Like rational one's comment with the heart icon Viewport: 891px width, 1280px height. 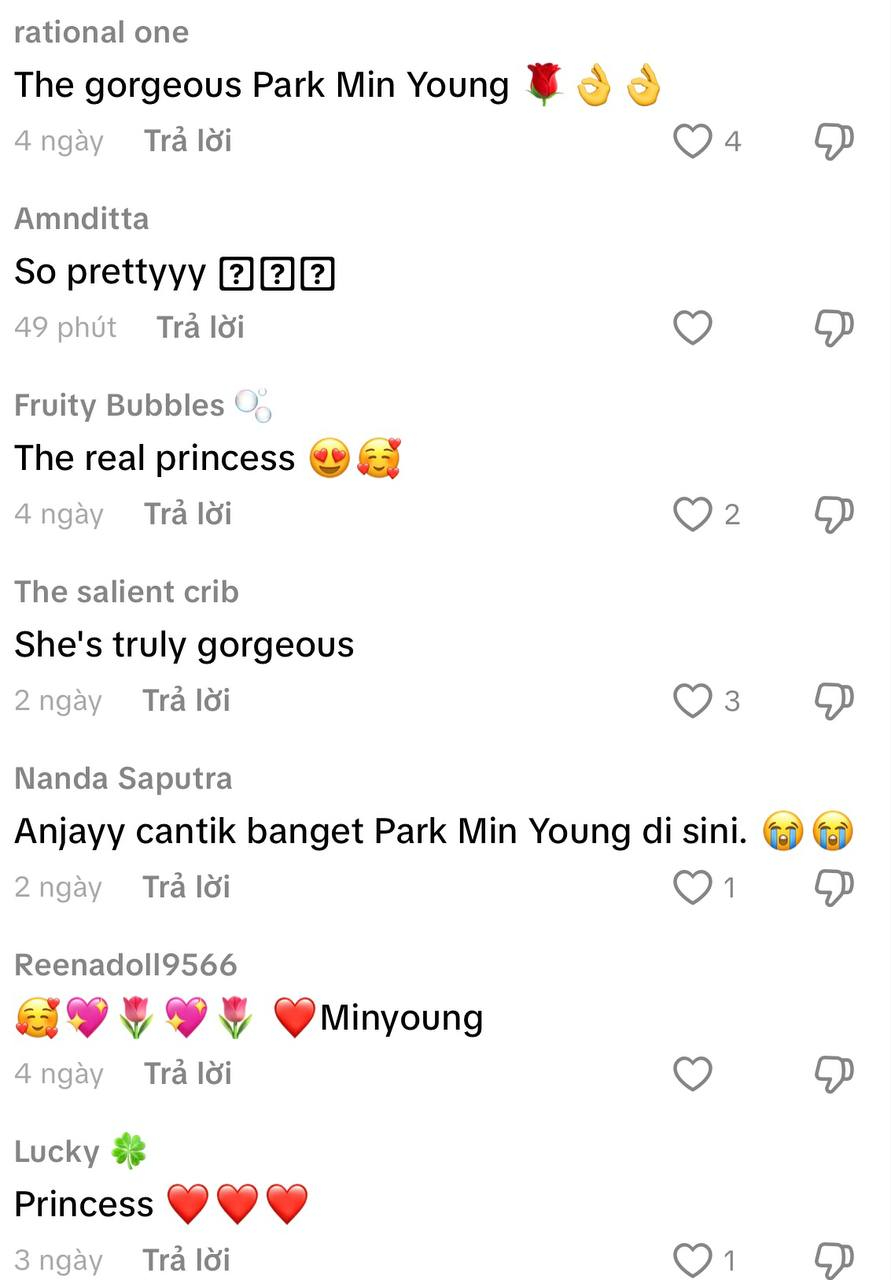tap(692, 141)
